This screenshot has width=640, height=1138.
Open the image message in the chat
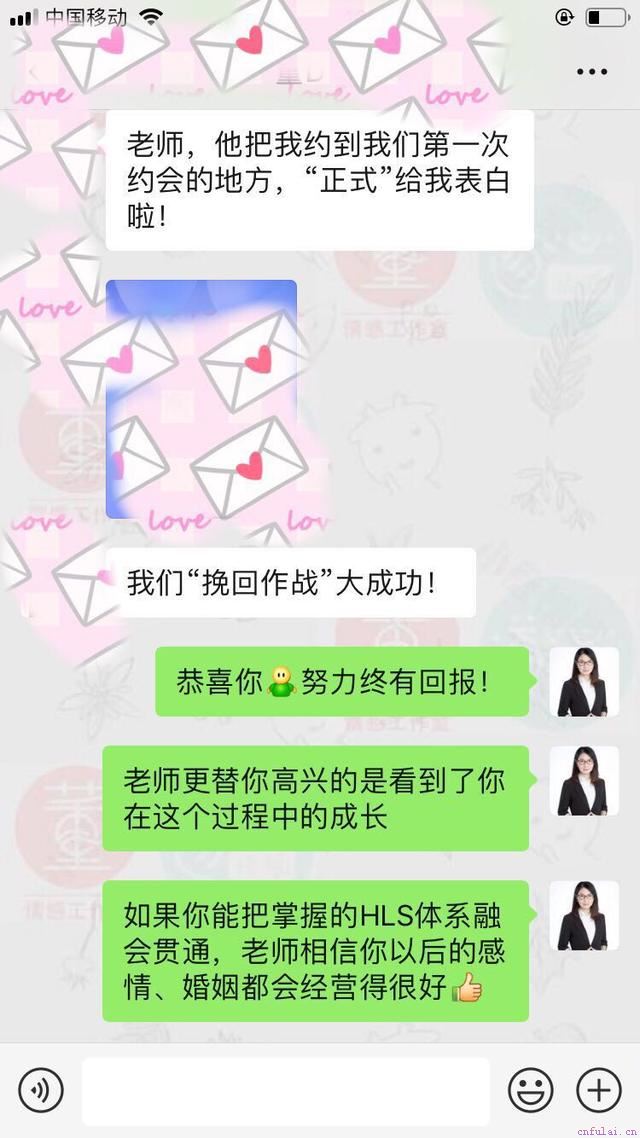201,399
